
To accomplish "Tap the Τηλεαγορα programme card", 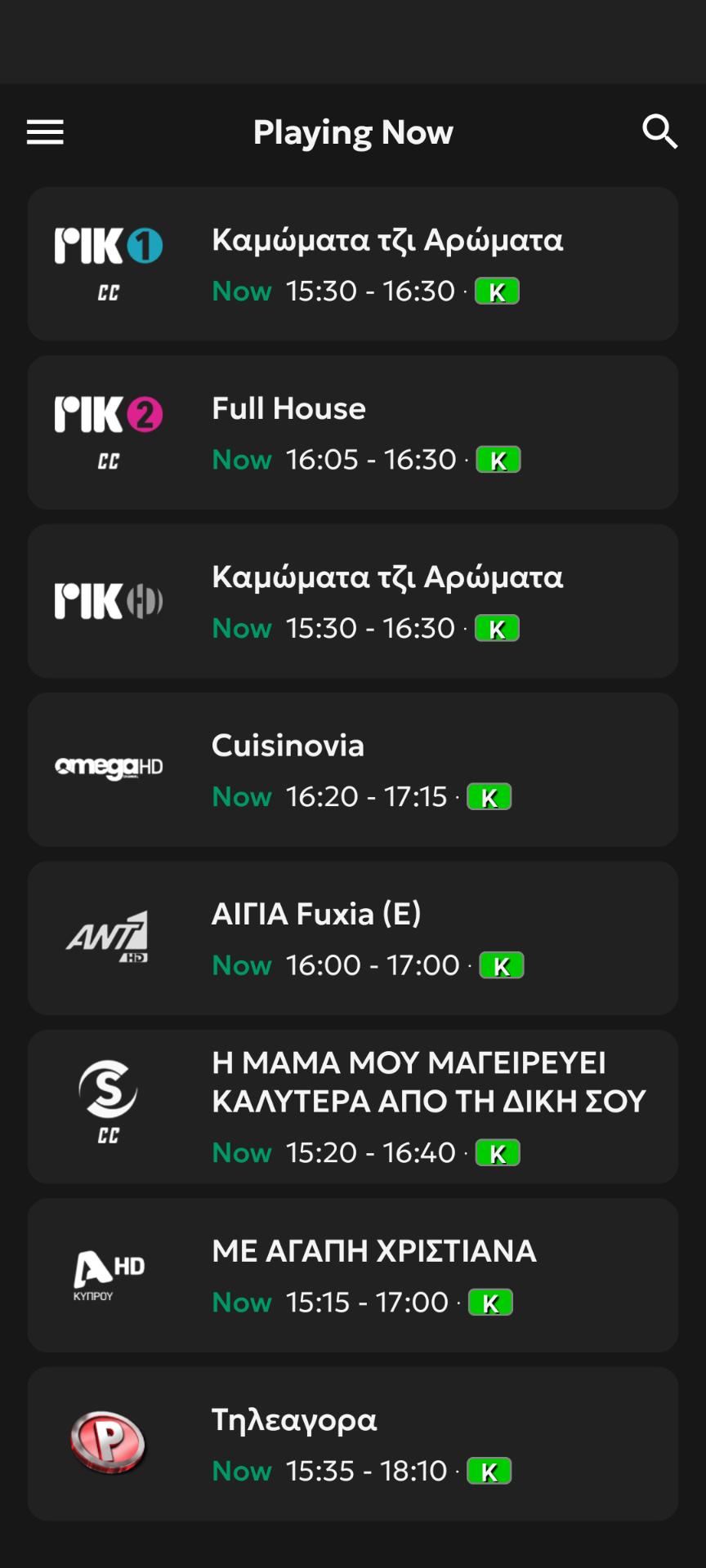I will 353,1444.
